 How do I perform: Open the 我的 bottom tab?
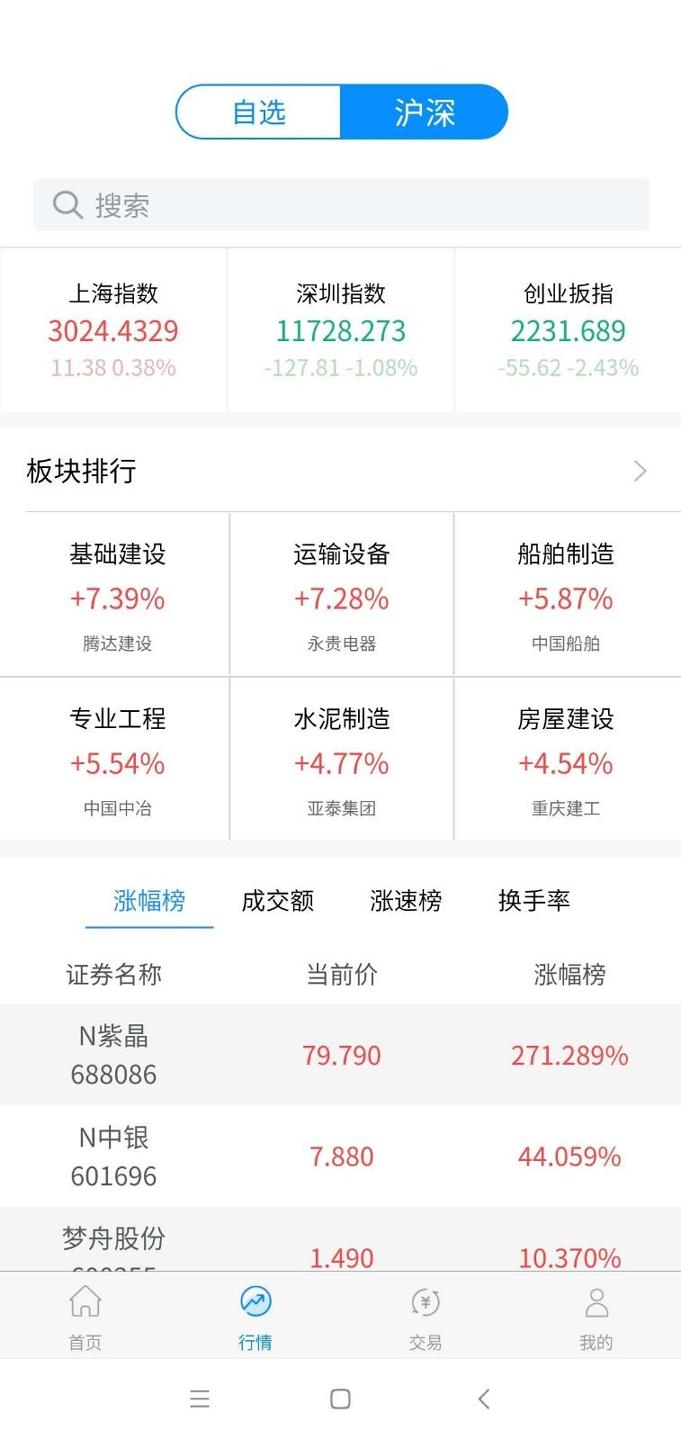click(x=596, y=1317)
